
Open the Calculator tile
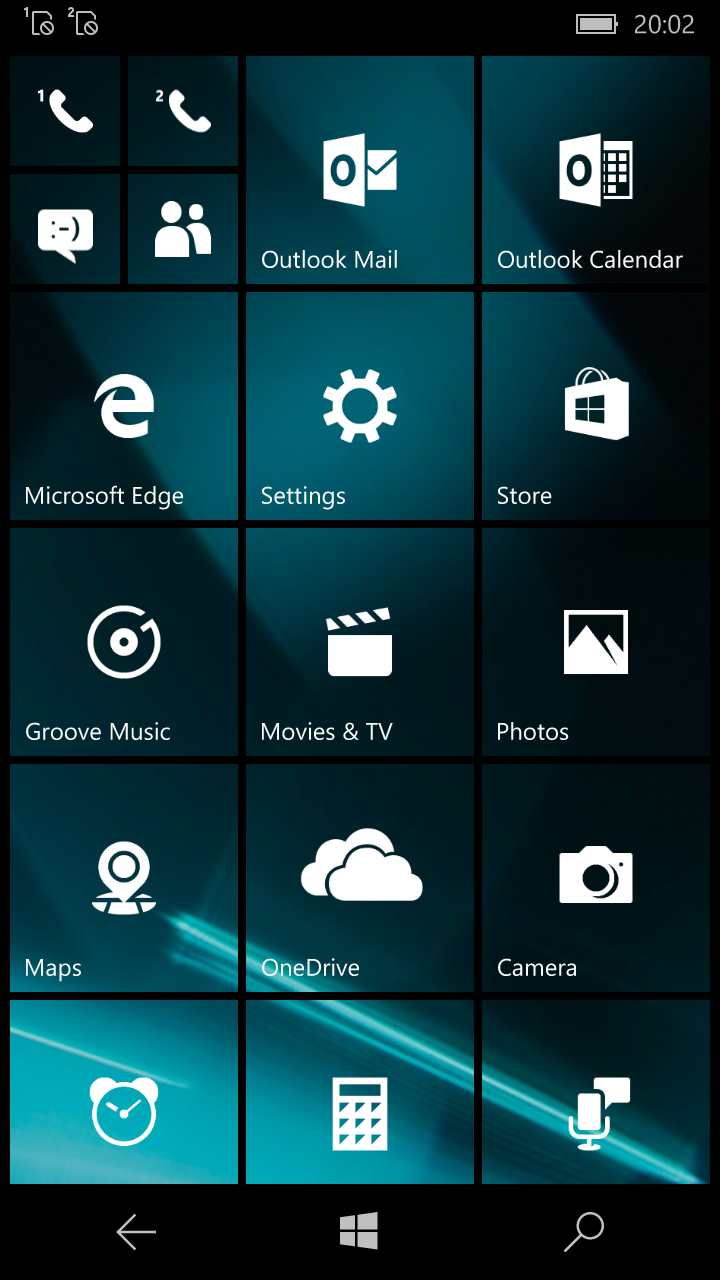click(x=360, y=1092)
